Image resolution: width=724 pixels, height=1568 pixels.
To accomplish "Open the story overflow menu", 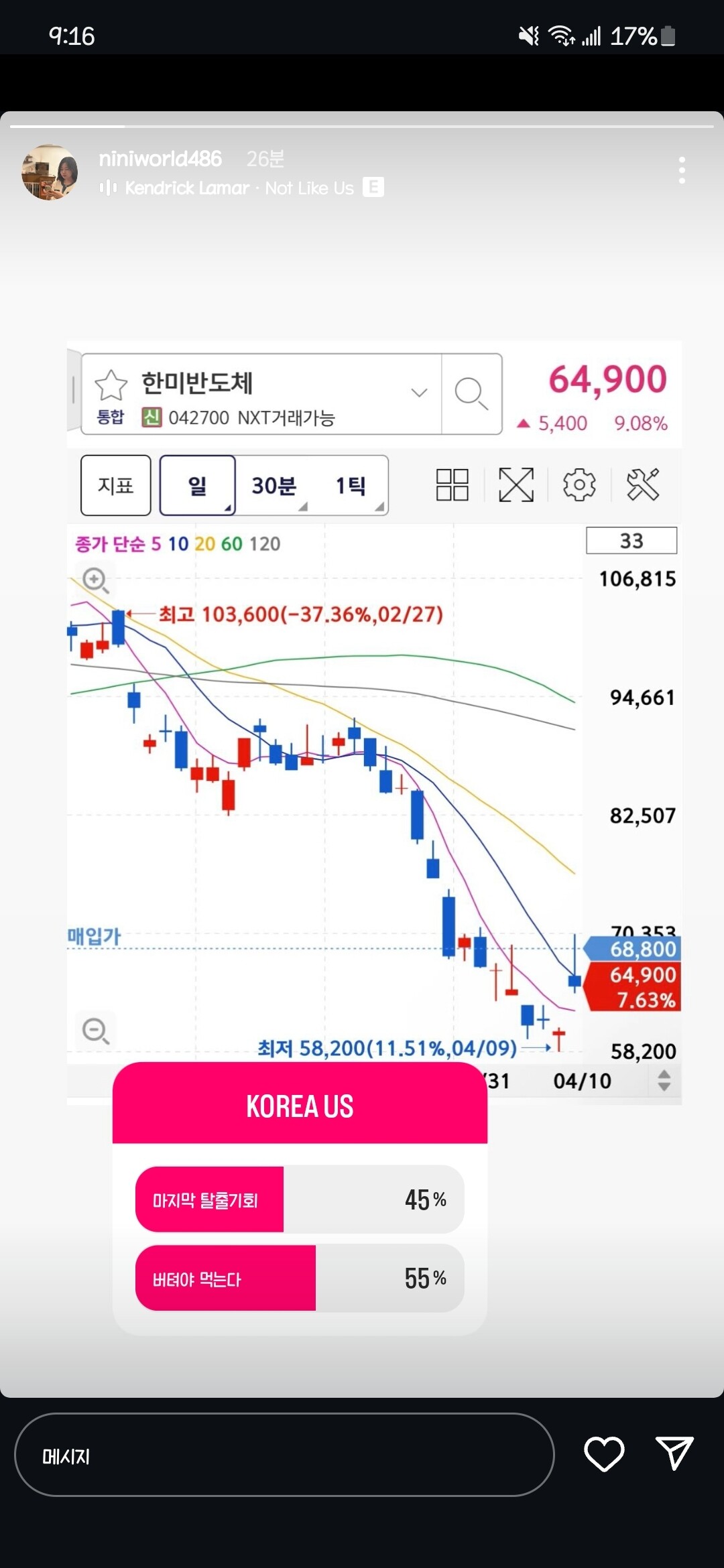I will (682, 171).
